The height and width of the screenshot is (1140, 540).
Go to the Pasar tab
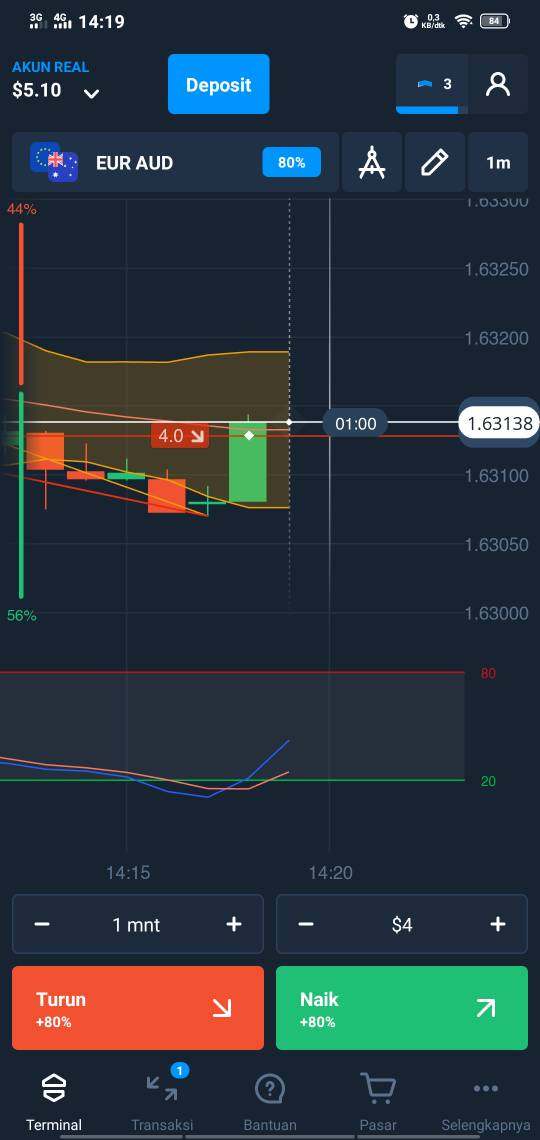click(x=378, y=1098)
